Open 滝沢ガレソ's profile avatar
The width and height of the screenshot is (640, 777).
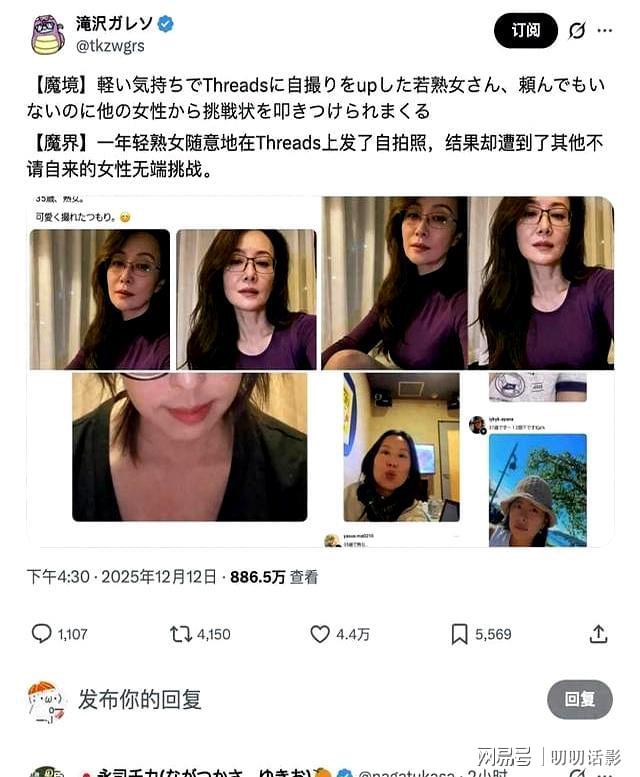pyautogui.click(x=47, y=34)
